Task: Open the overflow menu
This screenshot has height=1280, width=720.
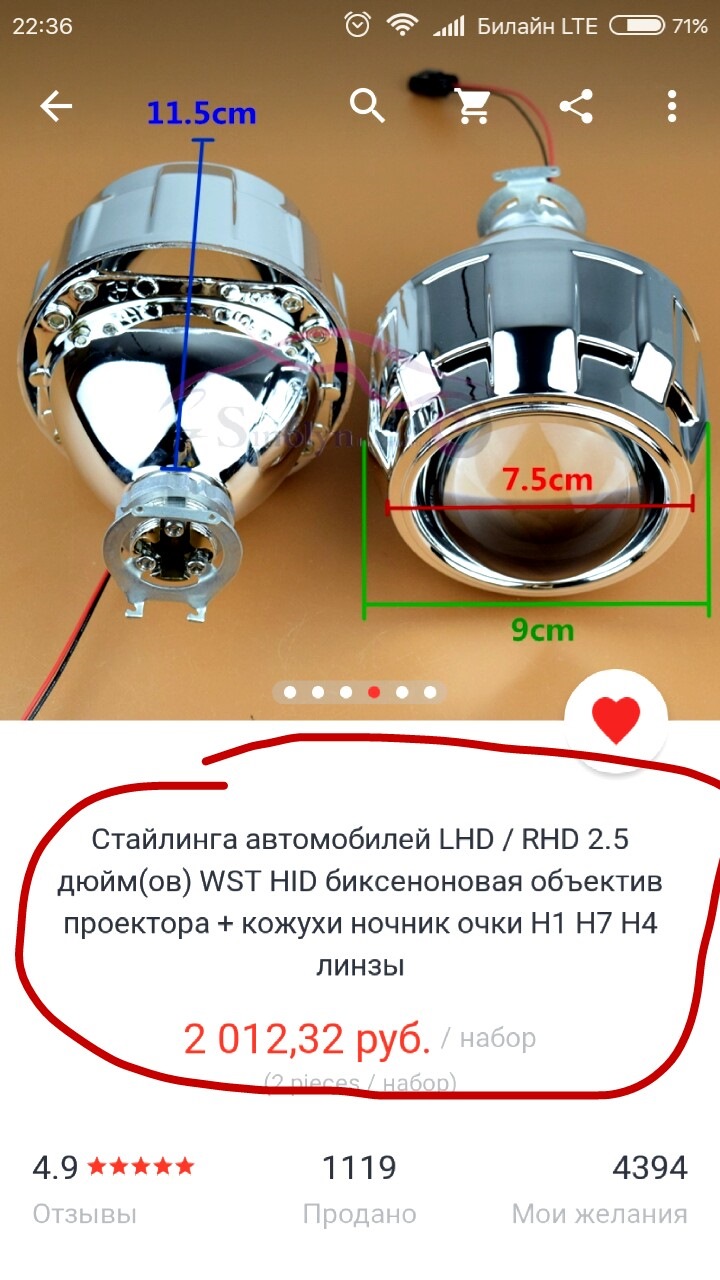Action: pyautogui.click(x=672, y=106)
